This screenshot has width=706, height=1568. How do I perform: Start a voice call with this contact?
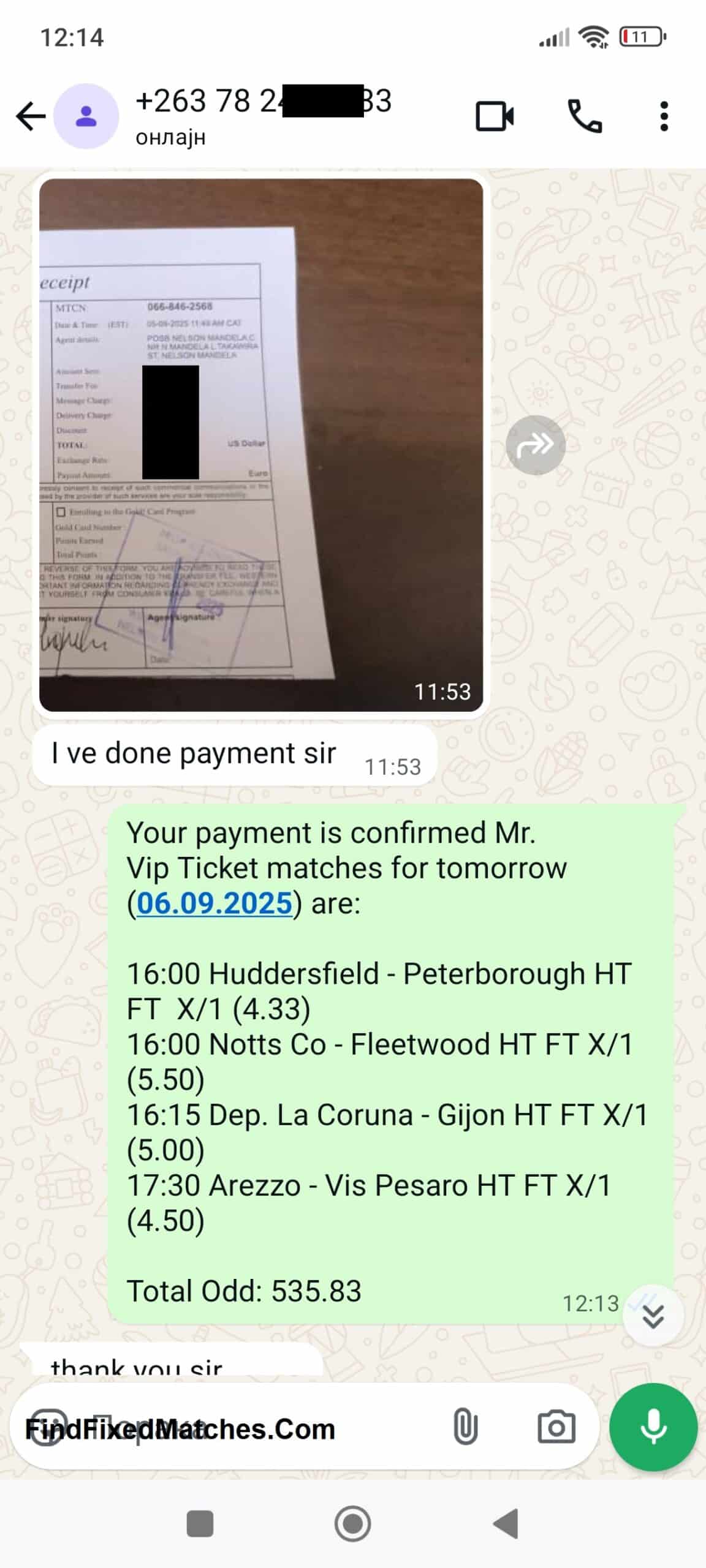[585, 116]
